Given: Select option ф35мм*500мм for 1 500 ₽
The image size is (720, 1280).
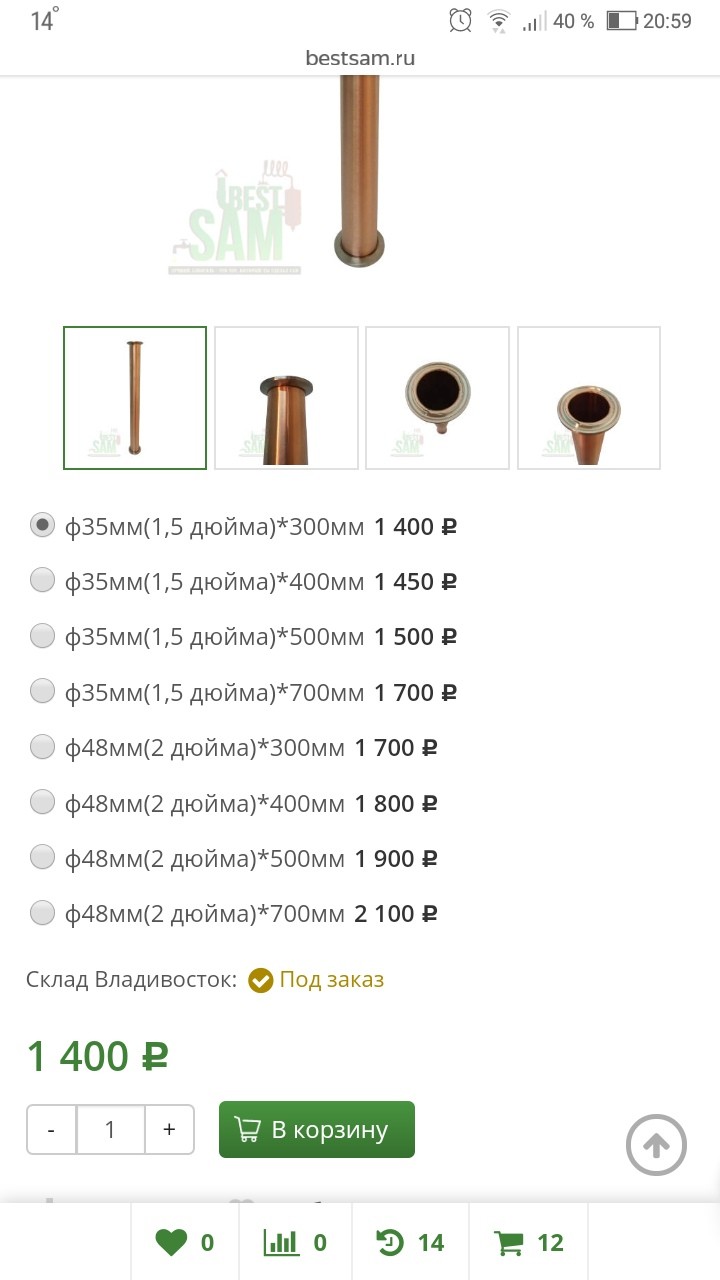Looking at the screenshot, I should pyautogui.click(x=42, y=635).
